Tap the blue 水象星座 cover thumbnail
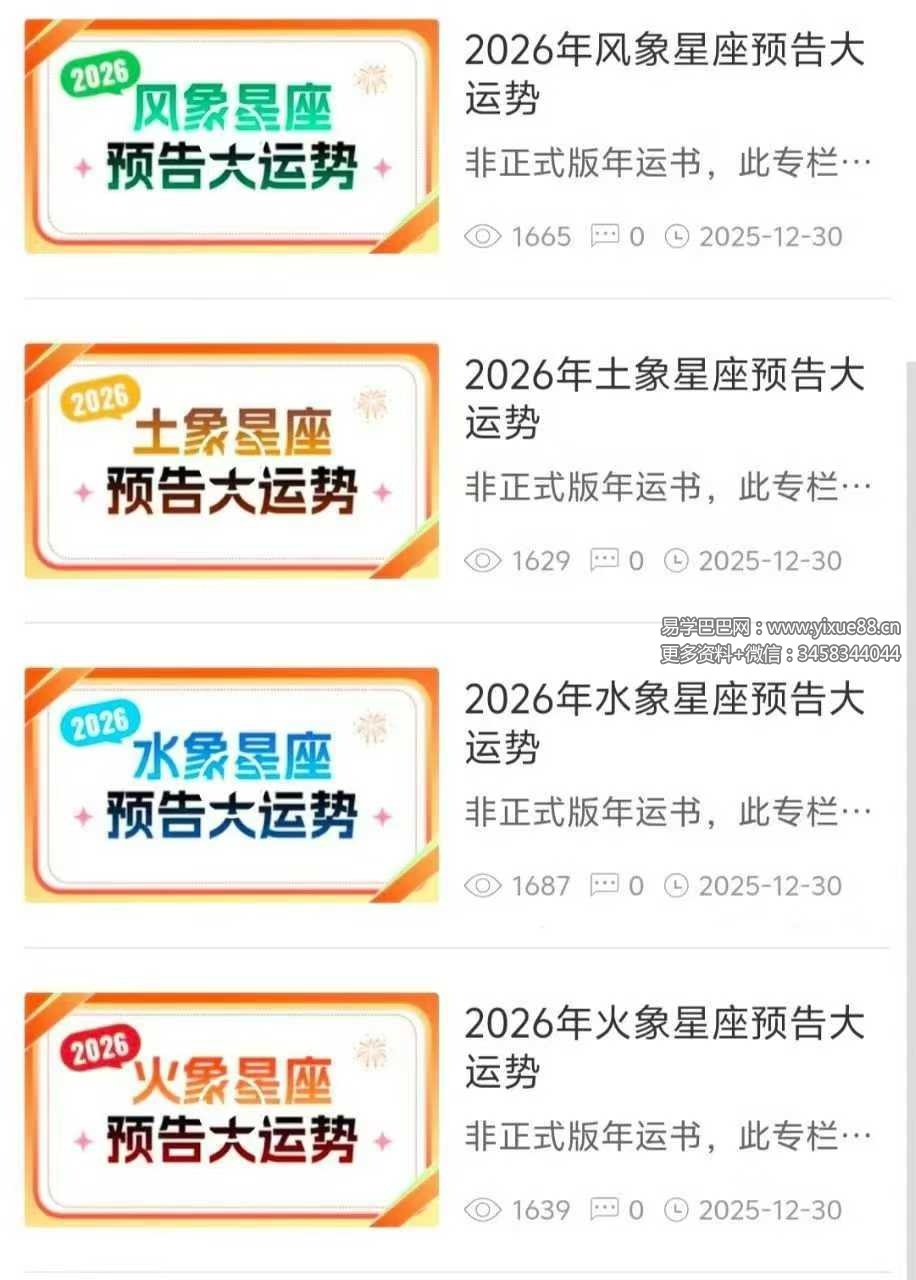The width and height of the screenshot is (916, 1280). tap(232, 785)
